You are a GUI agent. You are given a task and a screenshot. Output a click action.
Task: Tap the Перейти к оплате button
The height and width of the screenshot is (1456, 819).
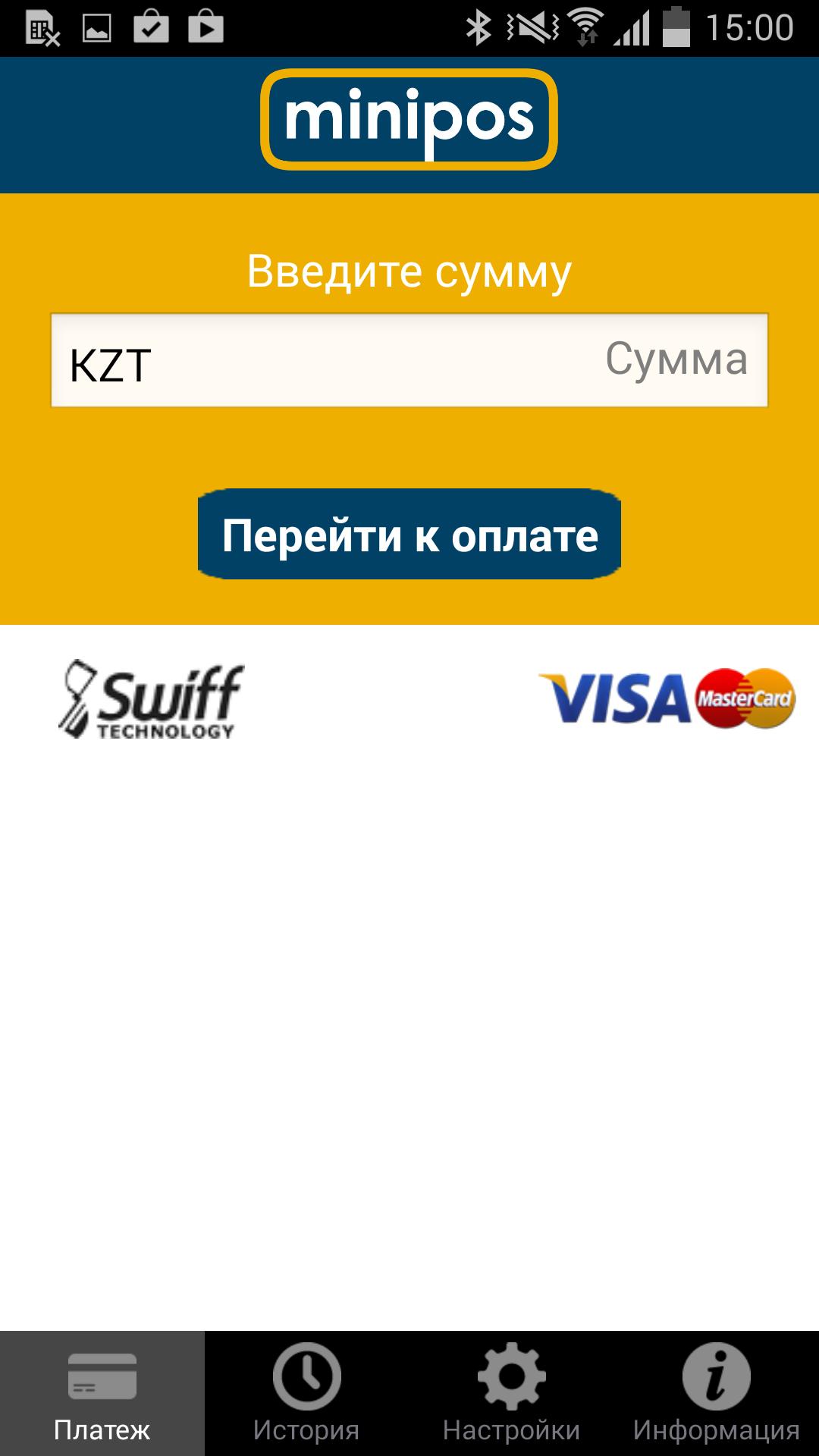pyautogui.click(x=409, y=535)
